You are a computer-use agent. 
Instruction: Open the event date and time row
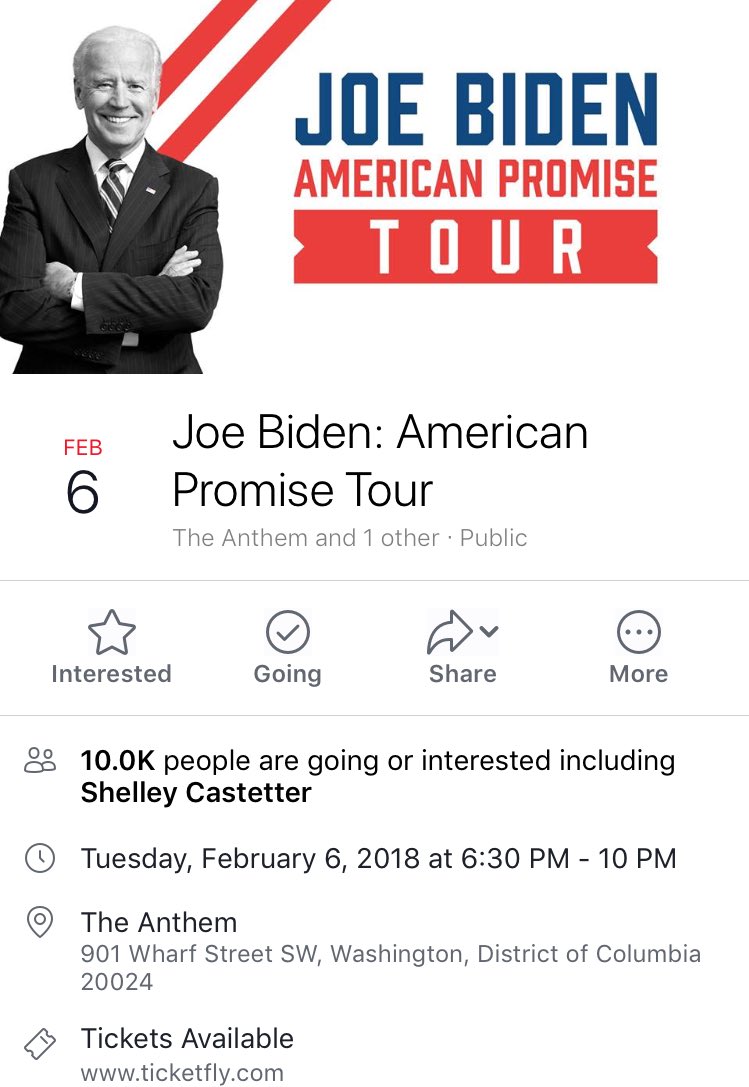(x=378, y=858)
